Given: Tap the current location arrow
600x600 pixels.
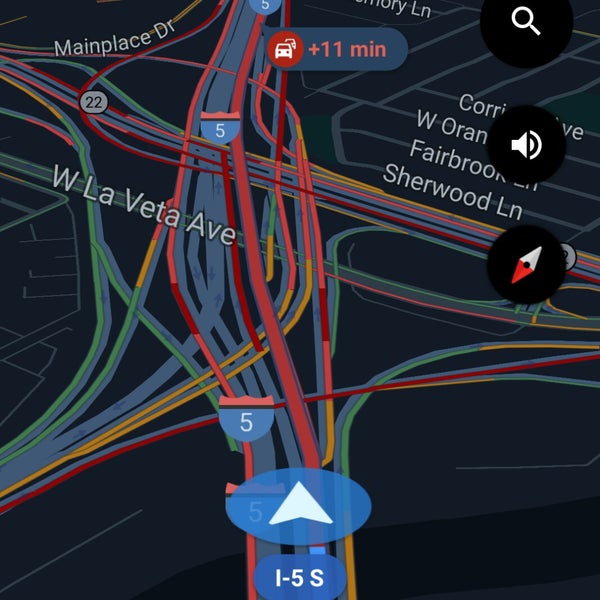Looking at the screenshot, I should (x=298, y=505).
